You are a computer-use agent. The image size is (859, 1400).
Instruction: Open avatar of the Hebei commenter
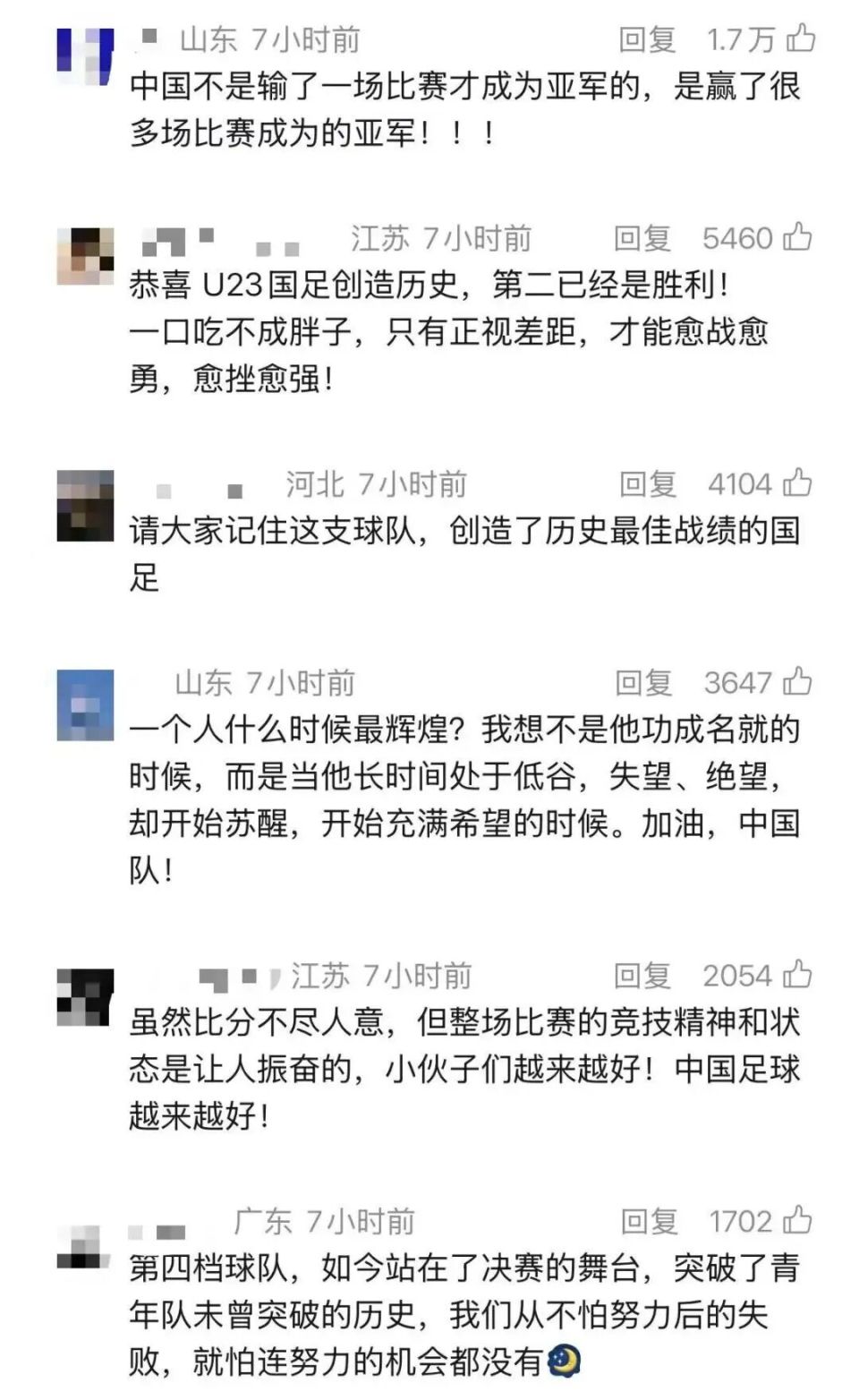(85, 506)
